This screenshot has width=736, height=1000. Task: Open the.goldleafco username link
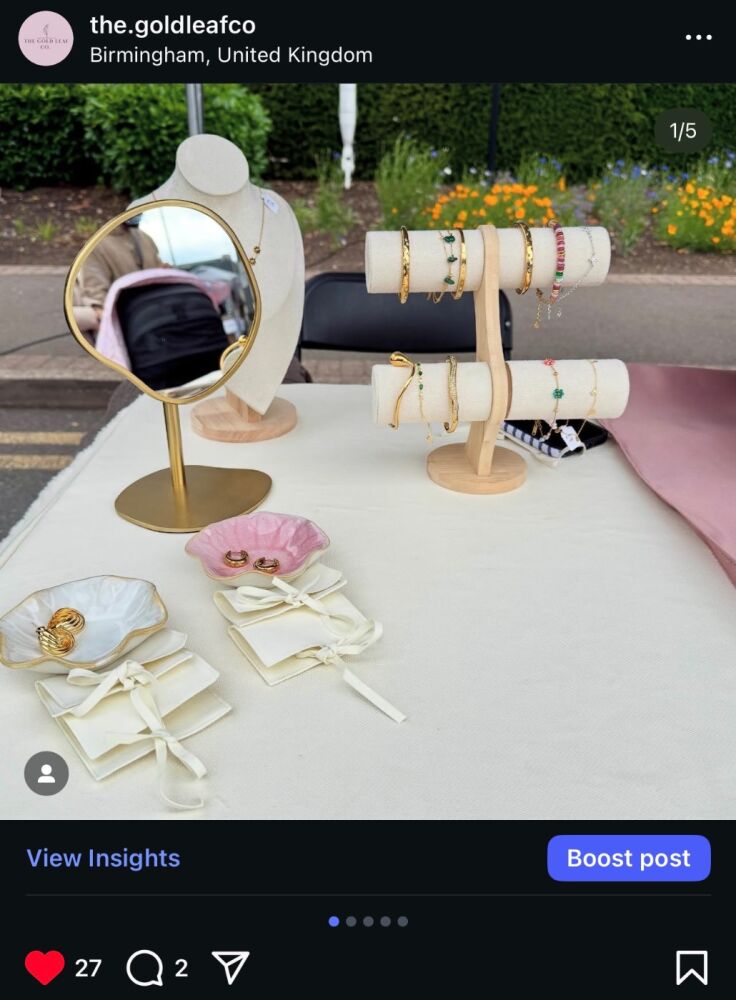[x=172, y=25]
